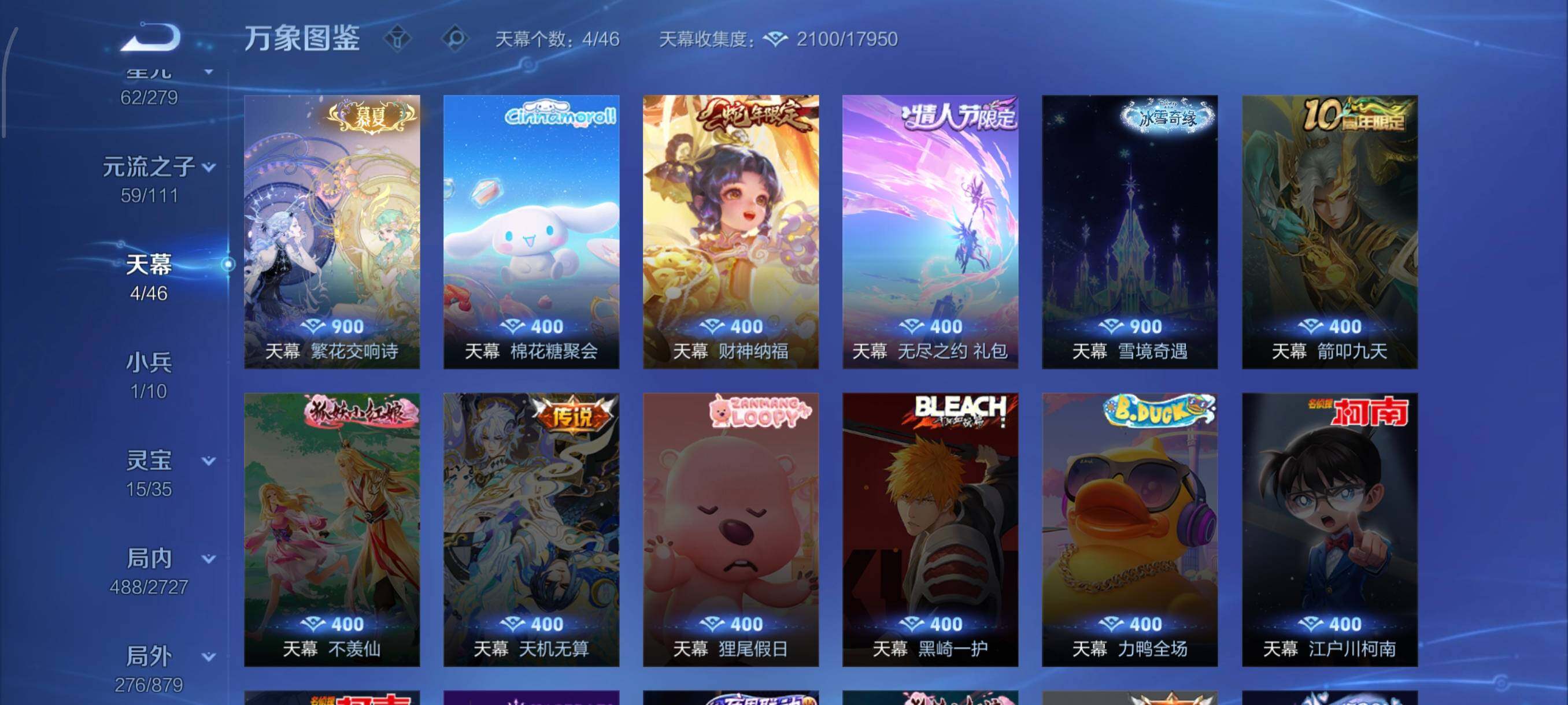This screenshot has width=1568, height=705.
Task: Open the 无尽之约 礼包 card
Action: coord(930,231)
